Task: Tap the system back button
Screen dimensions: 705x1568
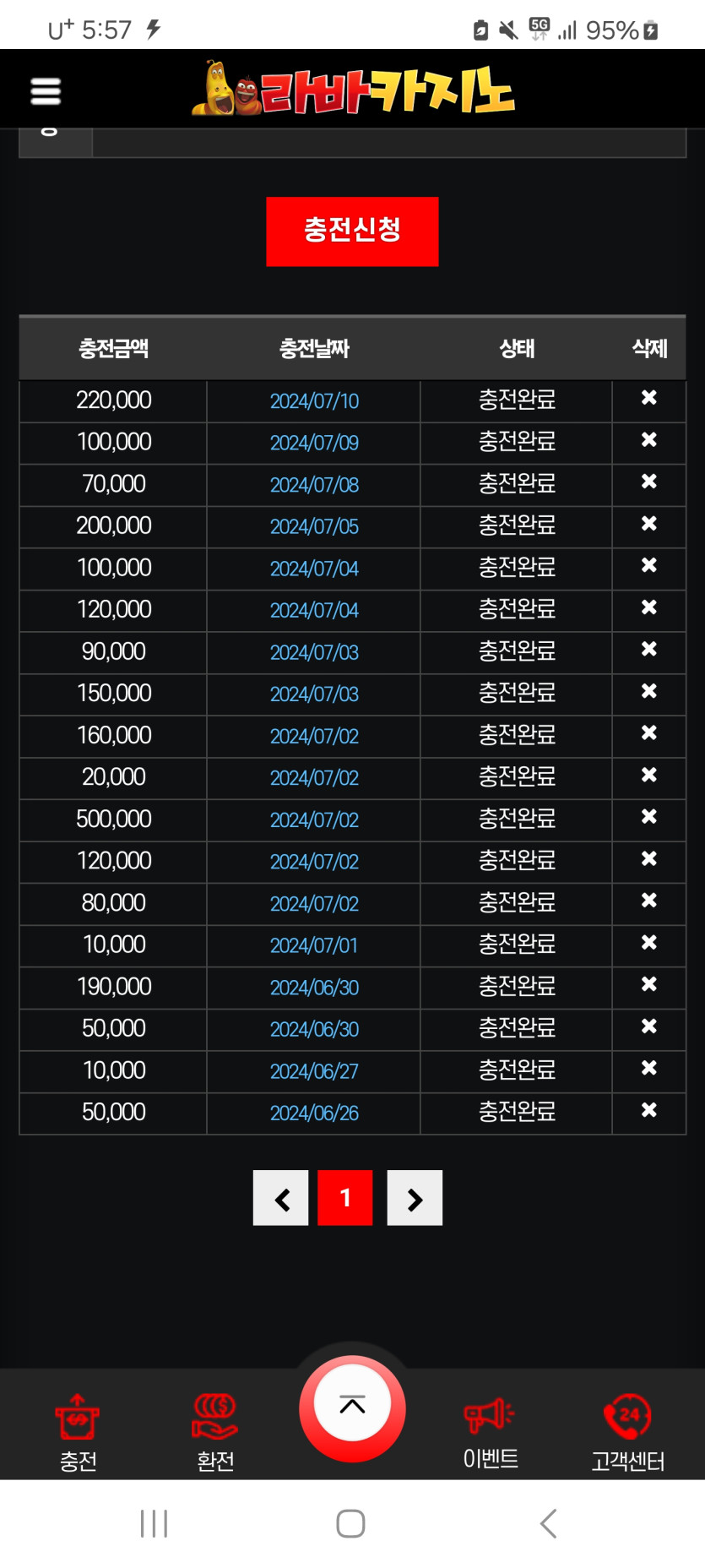Action: (x=548, y=1523)
